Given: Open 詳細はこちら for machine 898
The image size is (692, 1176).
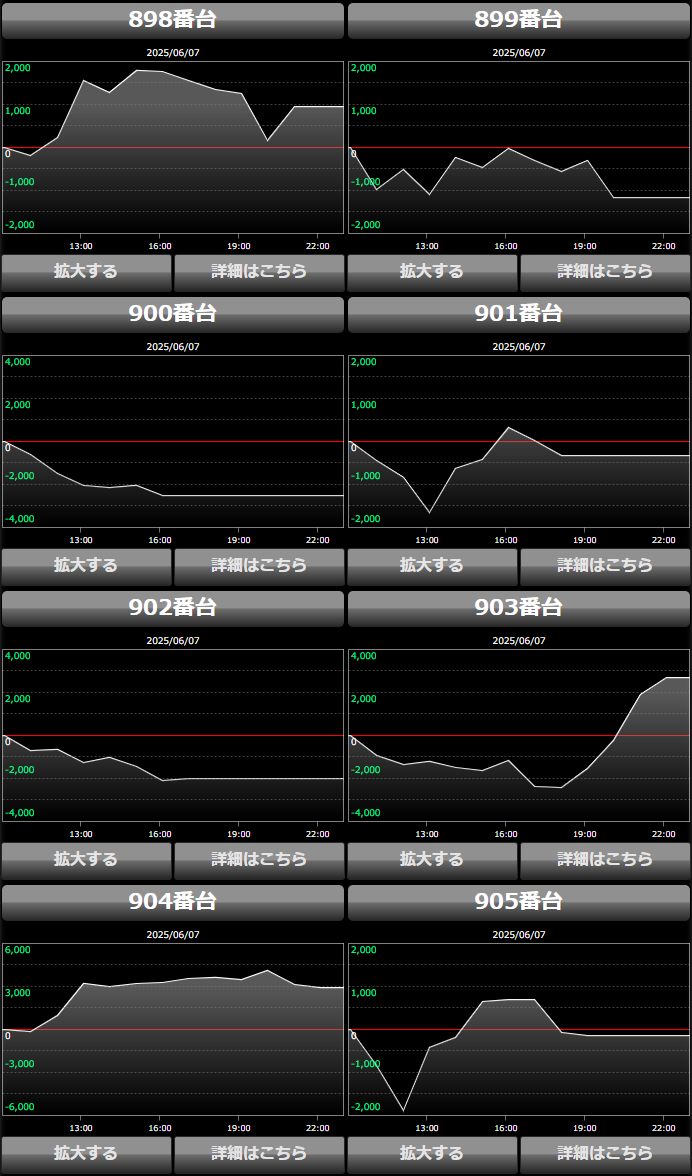Looking at the screenshot, I should [259, 272].
